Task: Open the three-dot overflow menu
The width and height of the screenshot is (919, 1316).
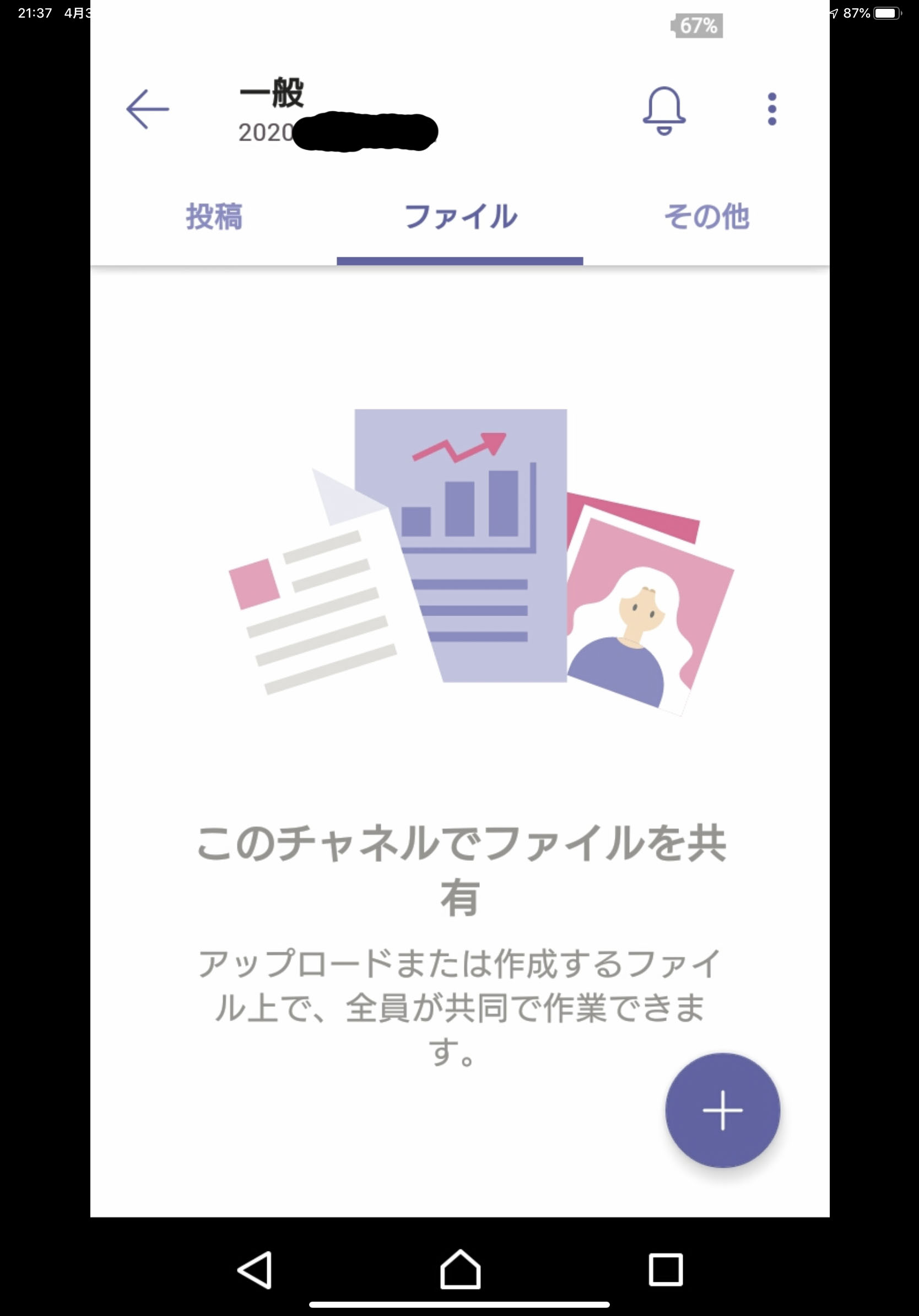Action: point(771,109)
